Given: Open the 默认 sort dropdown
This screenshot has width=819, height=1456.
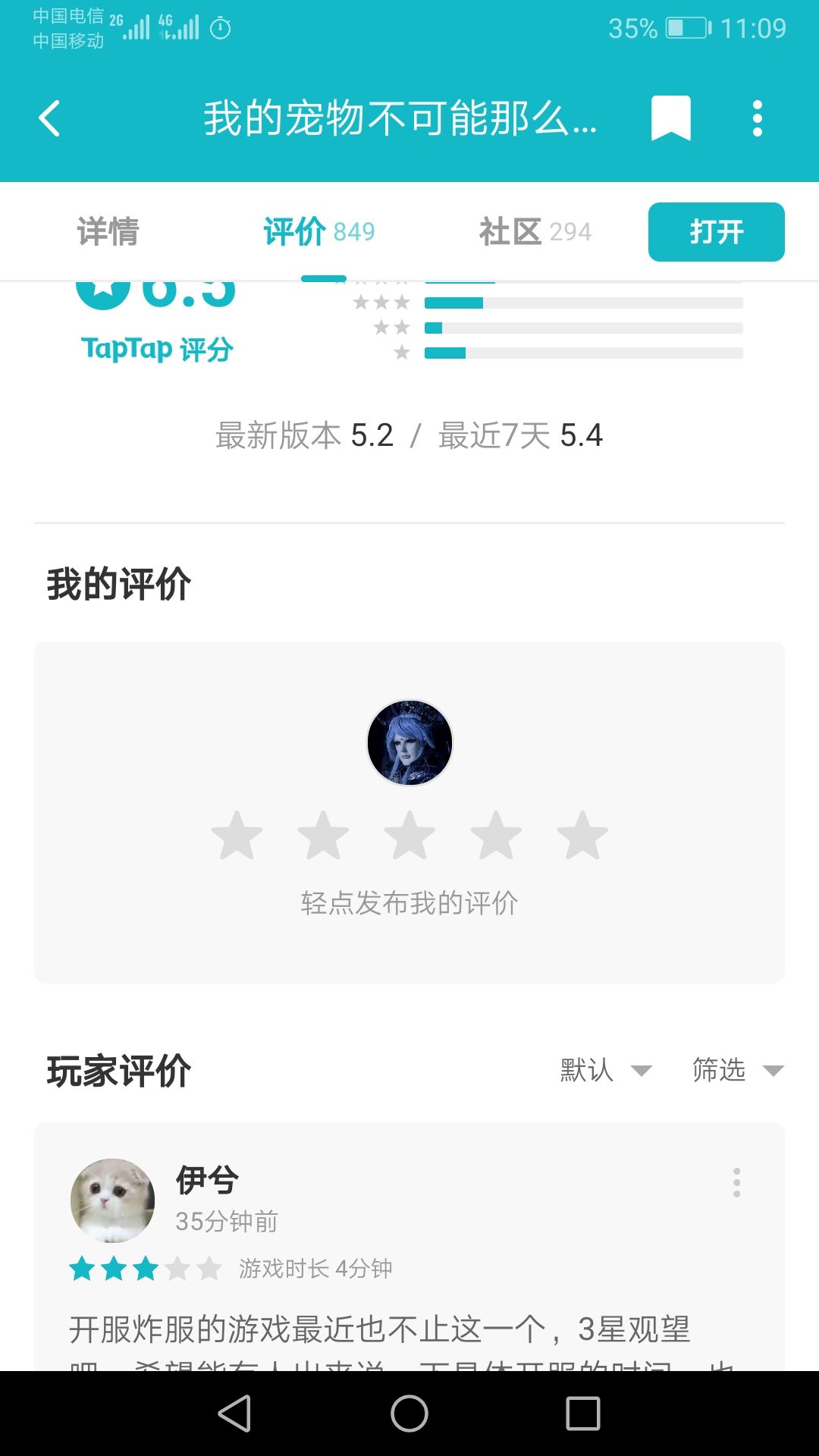Looking at the screenshot, I should 605,1070.
